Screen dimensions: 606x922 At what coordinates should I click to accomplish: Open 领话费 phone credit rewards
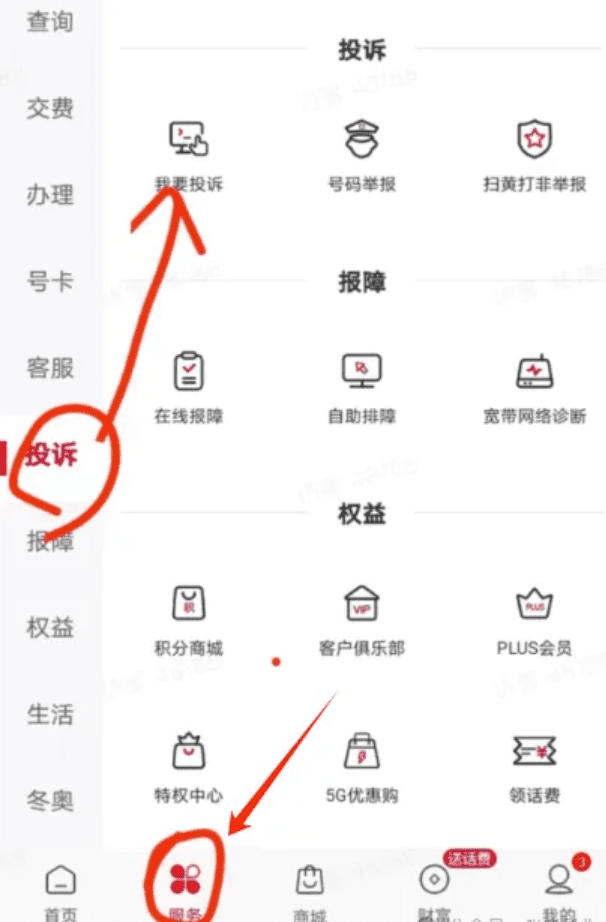coord(534,766)
